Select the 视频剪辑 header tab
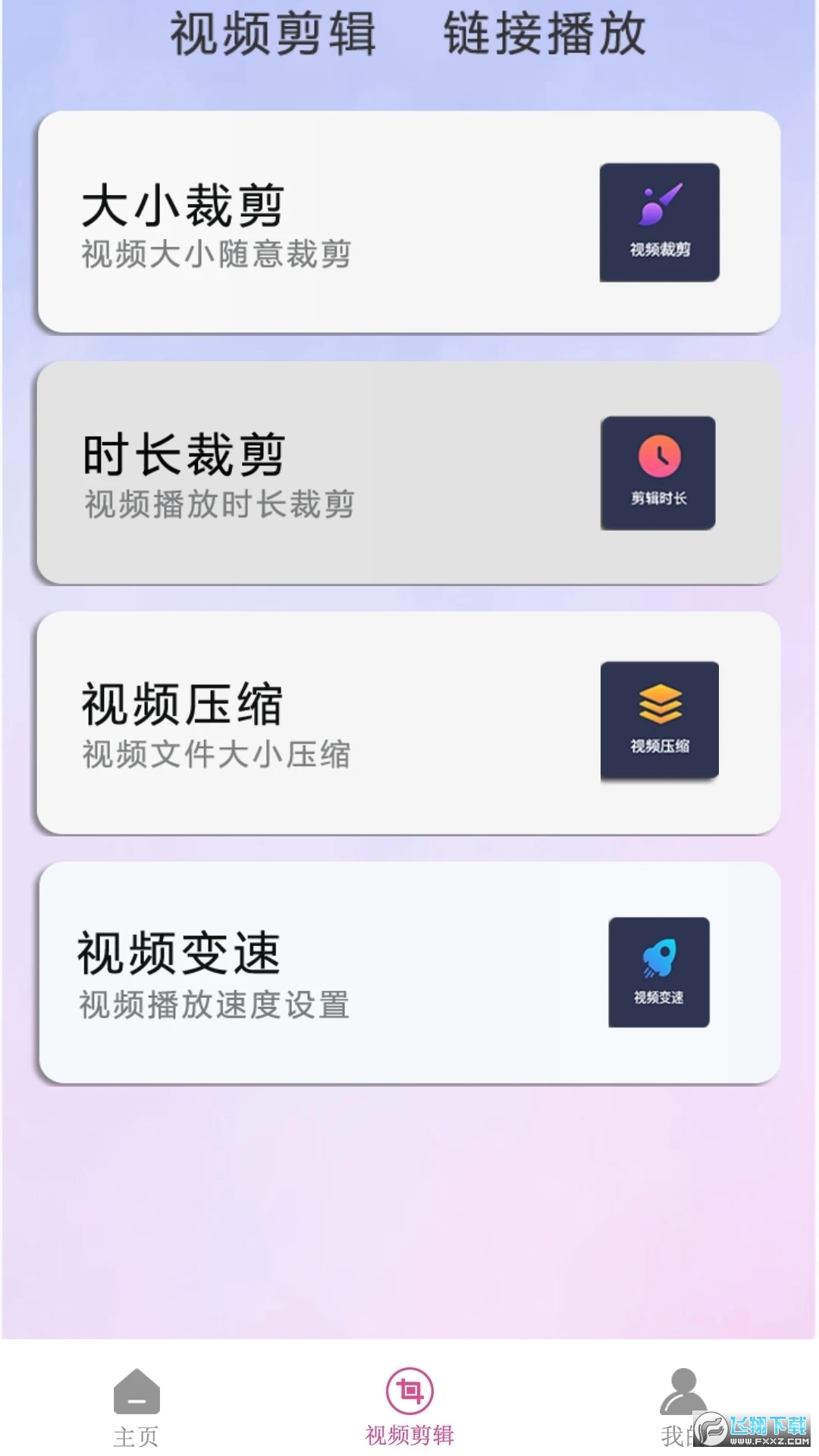This screenshot has width=819, height=1456. coord(275,36)
